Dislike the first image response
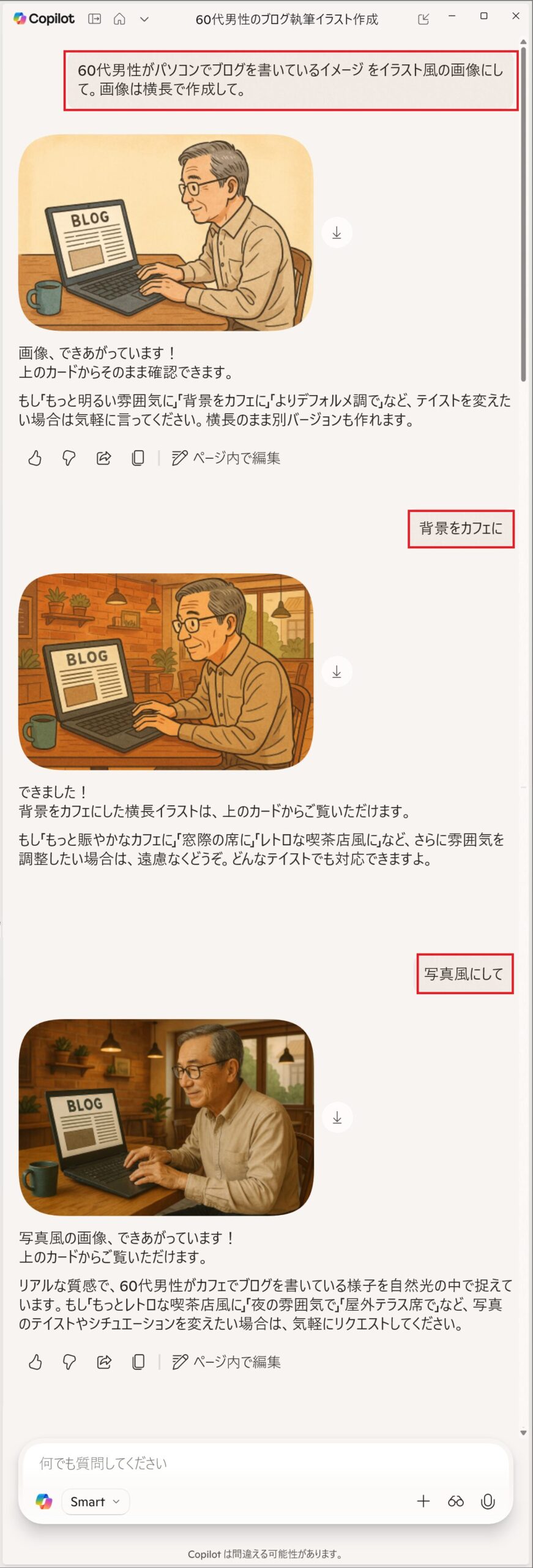The image size is (533, 1568). [x=69, y=458]
